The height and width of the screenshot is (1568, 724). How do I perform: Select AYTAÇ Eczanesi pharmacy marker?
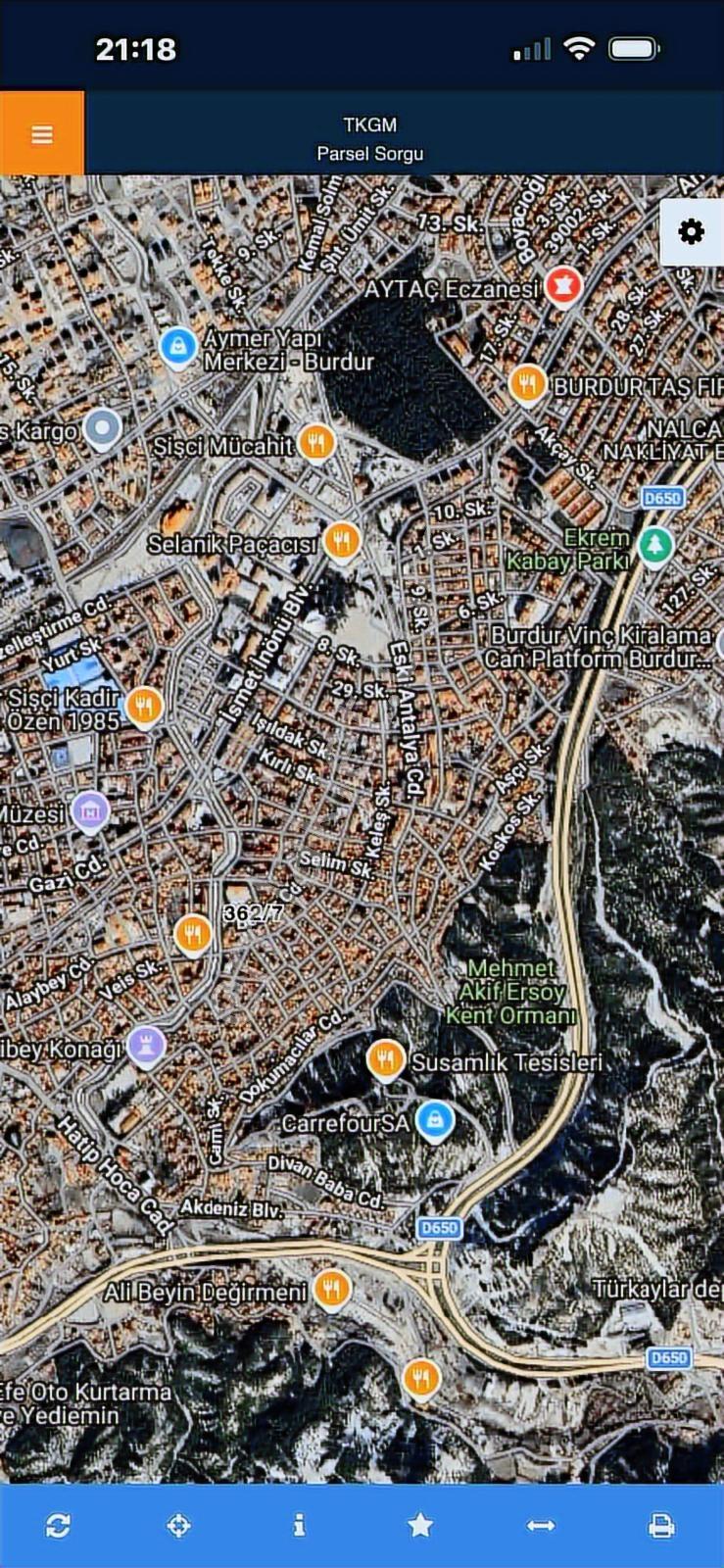[564, 288]
